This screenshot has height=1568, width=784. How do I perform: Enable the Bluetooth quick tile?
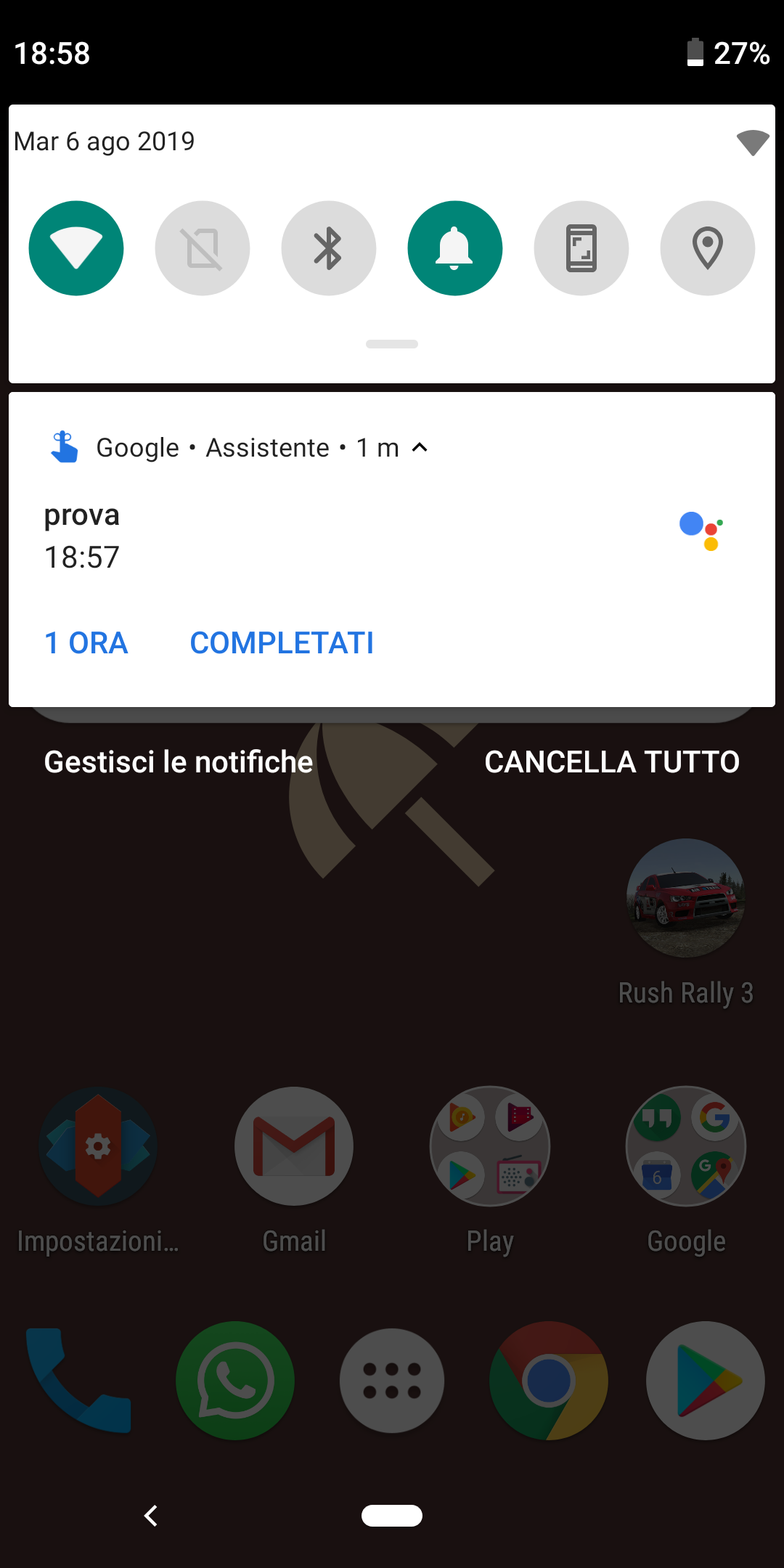click(329, 248)
